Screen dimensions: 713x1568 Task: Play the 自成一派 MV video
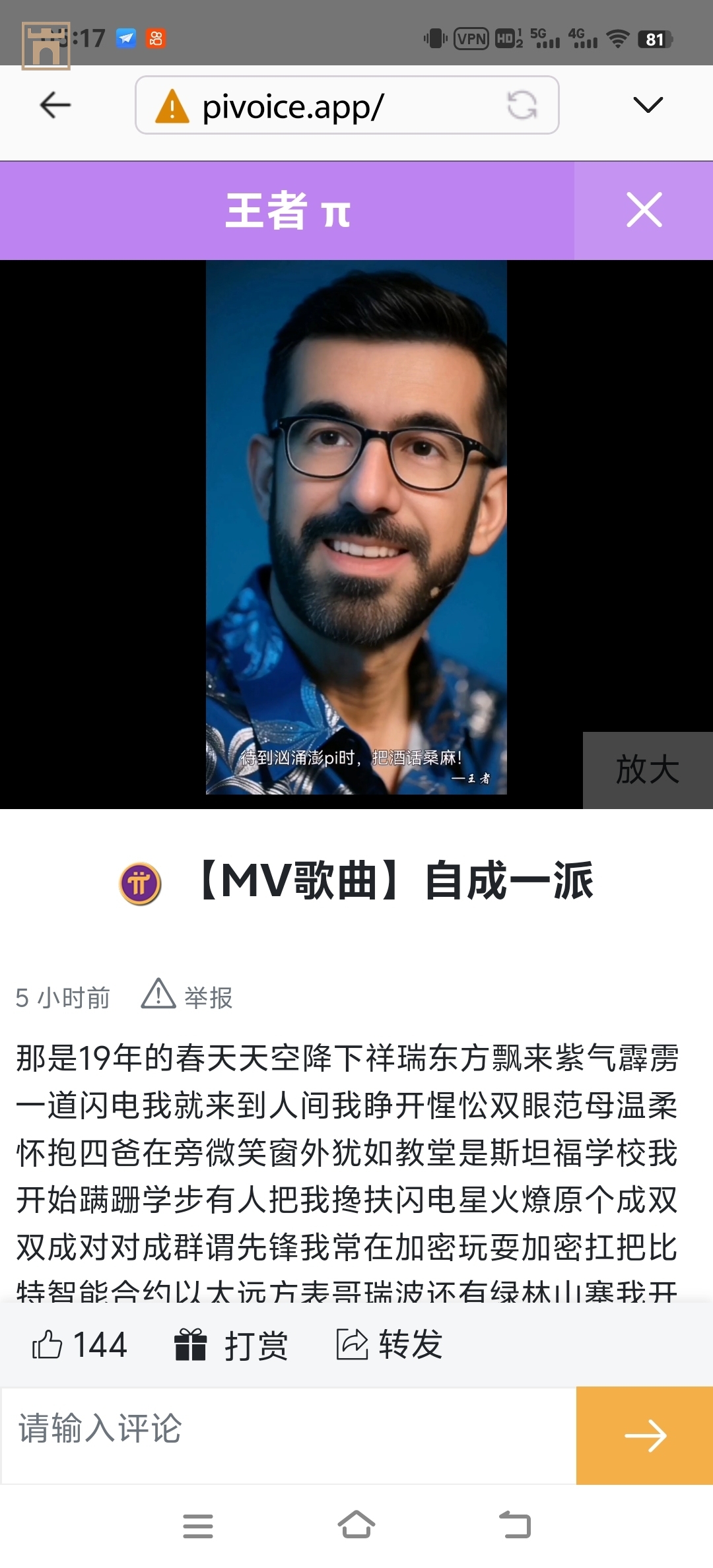coord(356,528)
